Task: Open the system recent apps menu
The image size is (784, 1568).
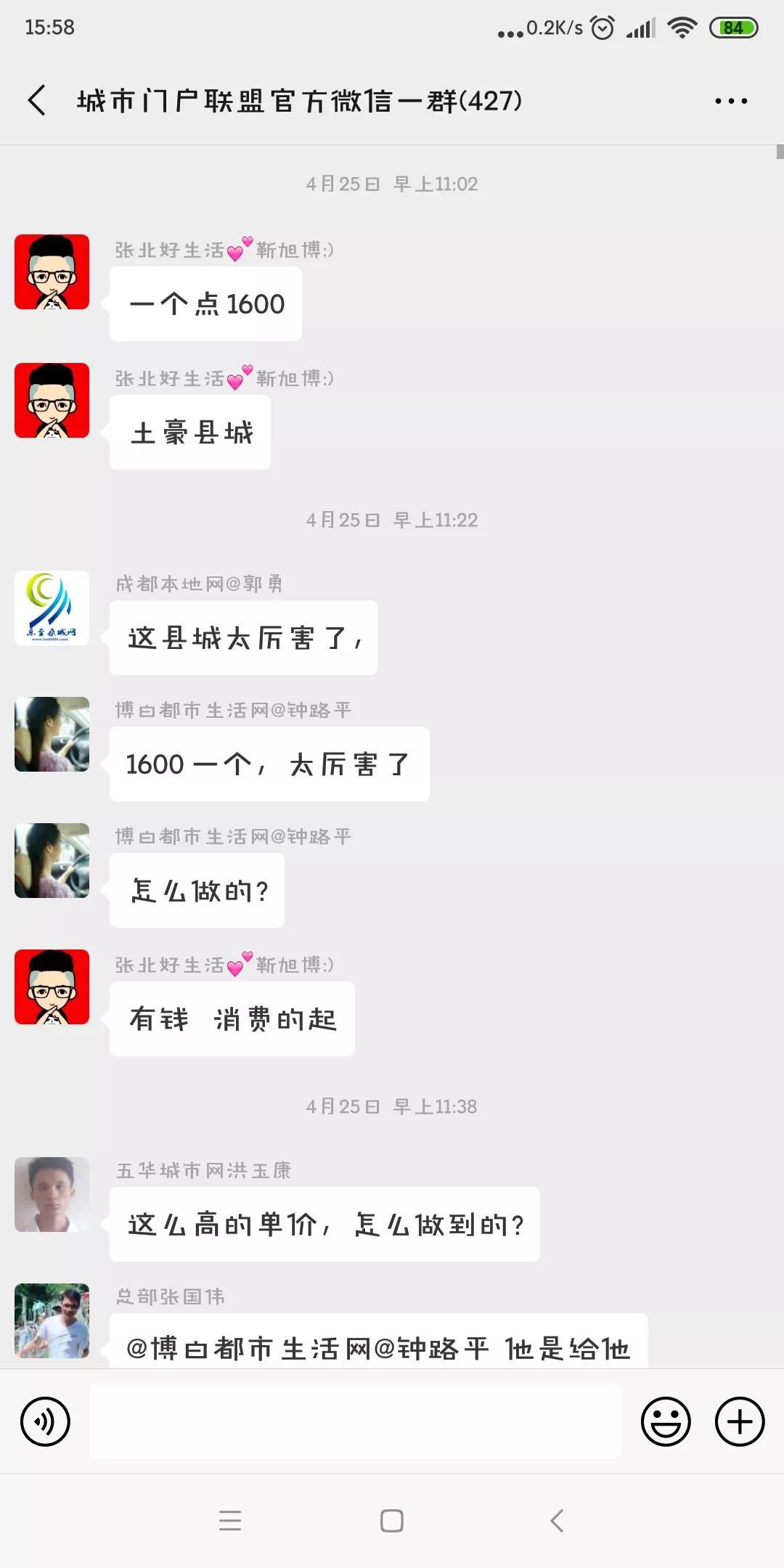Action: click(230, 1520)
